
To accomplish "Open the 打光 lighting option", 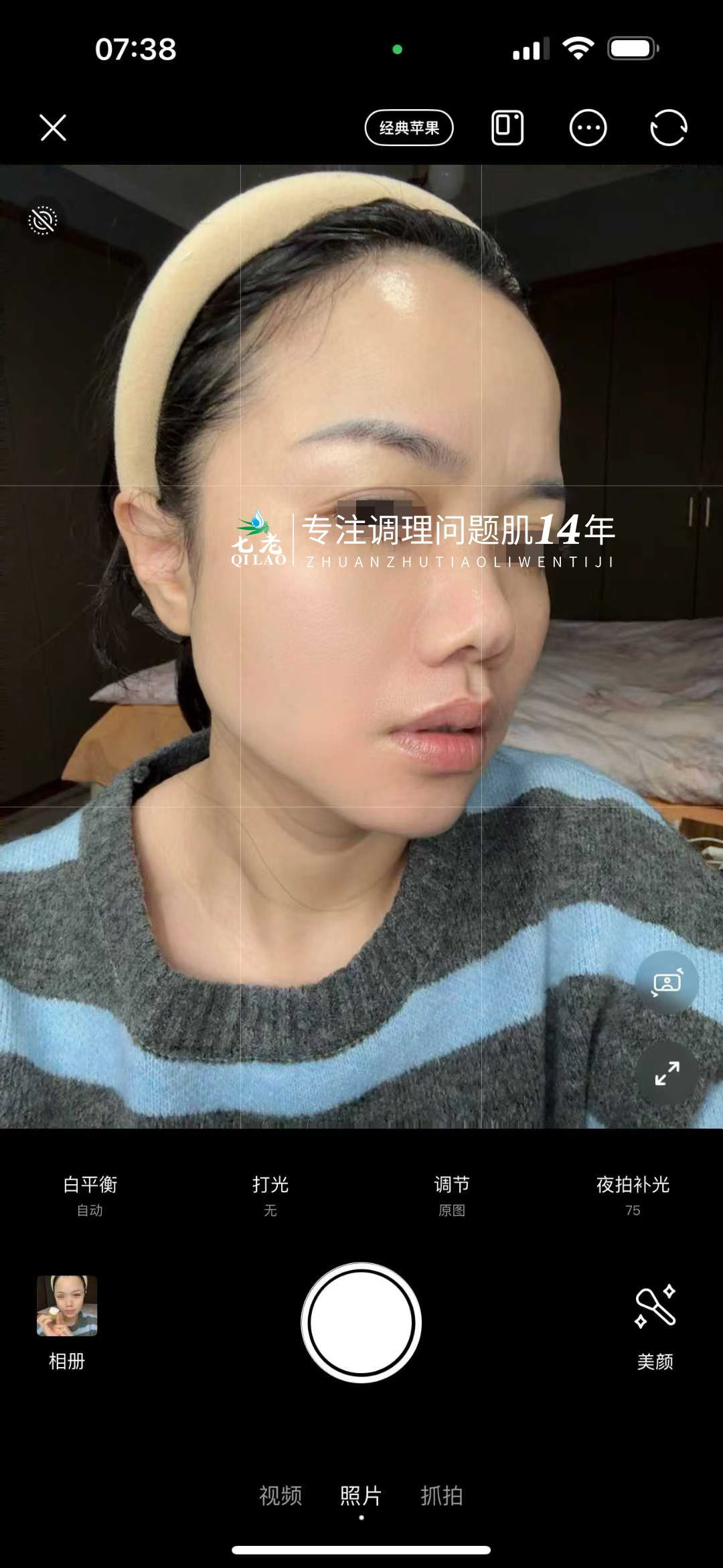I will pos(270,1194).
